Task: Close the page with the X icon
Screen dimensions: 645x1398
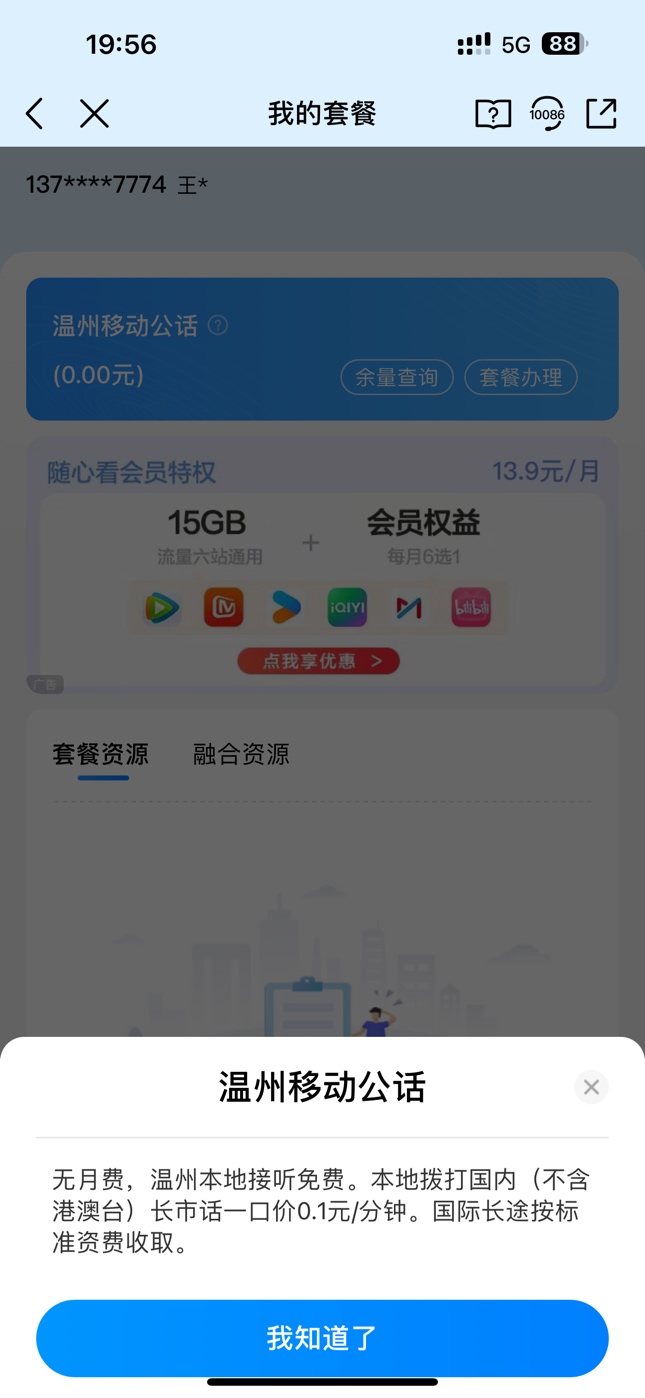Action: [94, 114]
